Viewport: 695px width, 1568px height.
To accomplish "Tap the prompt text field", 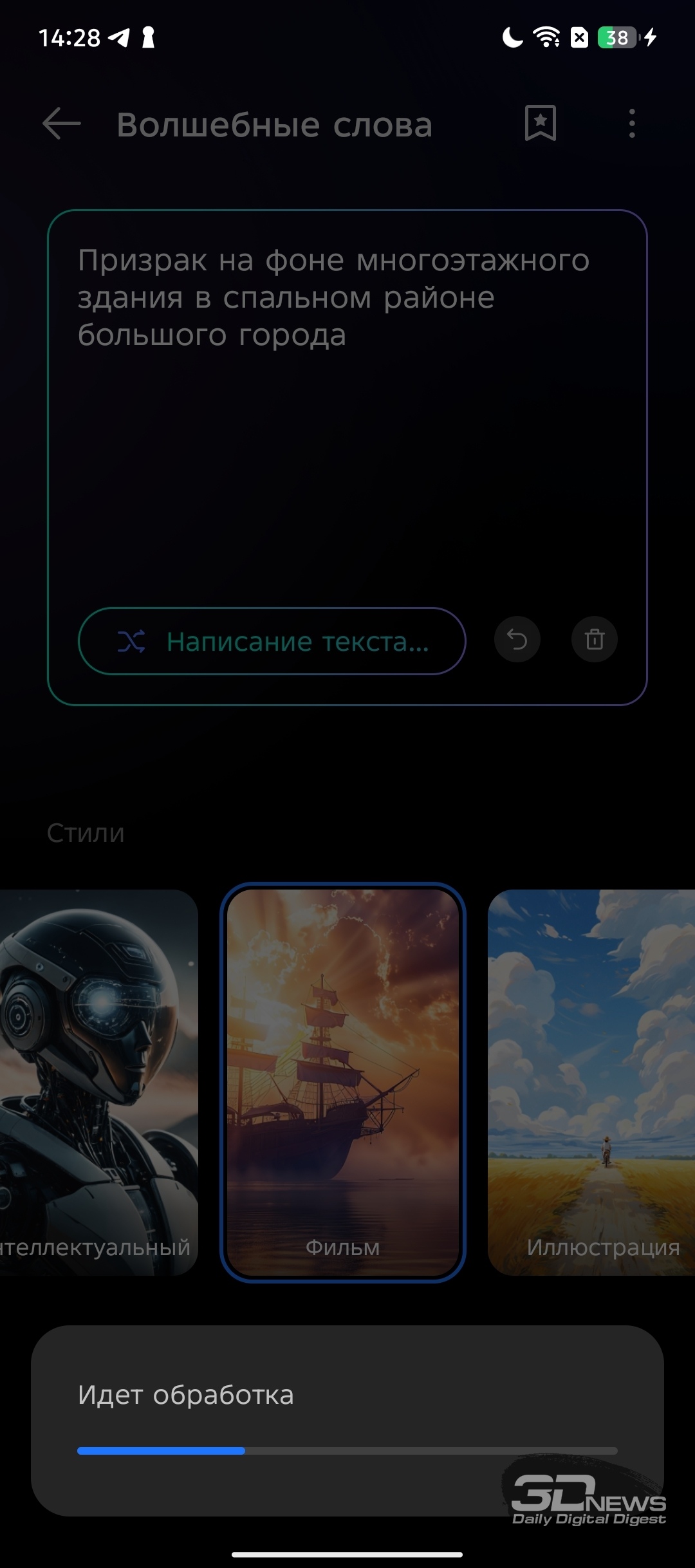I will (x=347, y=406).
